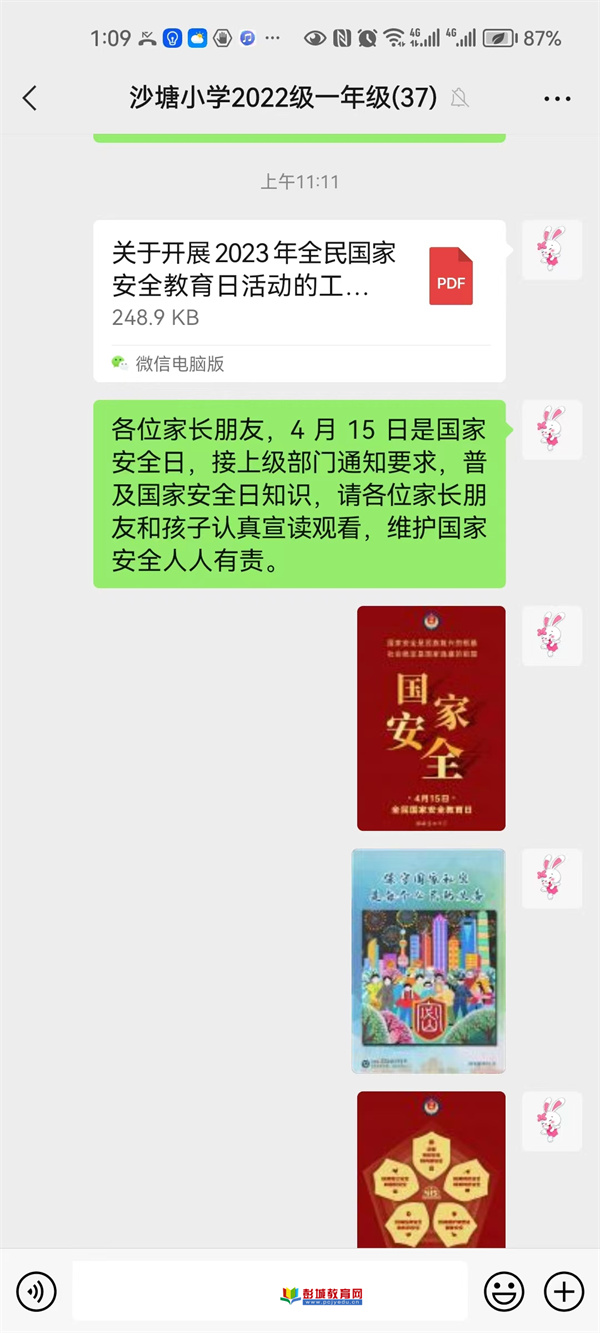This screenshot has width=600, height=1333.
Task: Open the red poster with golden pentagon shapes
Action: (x=431, y=1170)
